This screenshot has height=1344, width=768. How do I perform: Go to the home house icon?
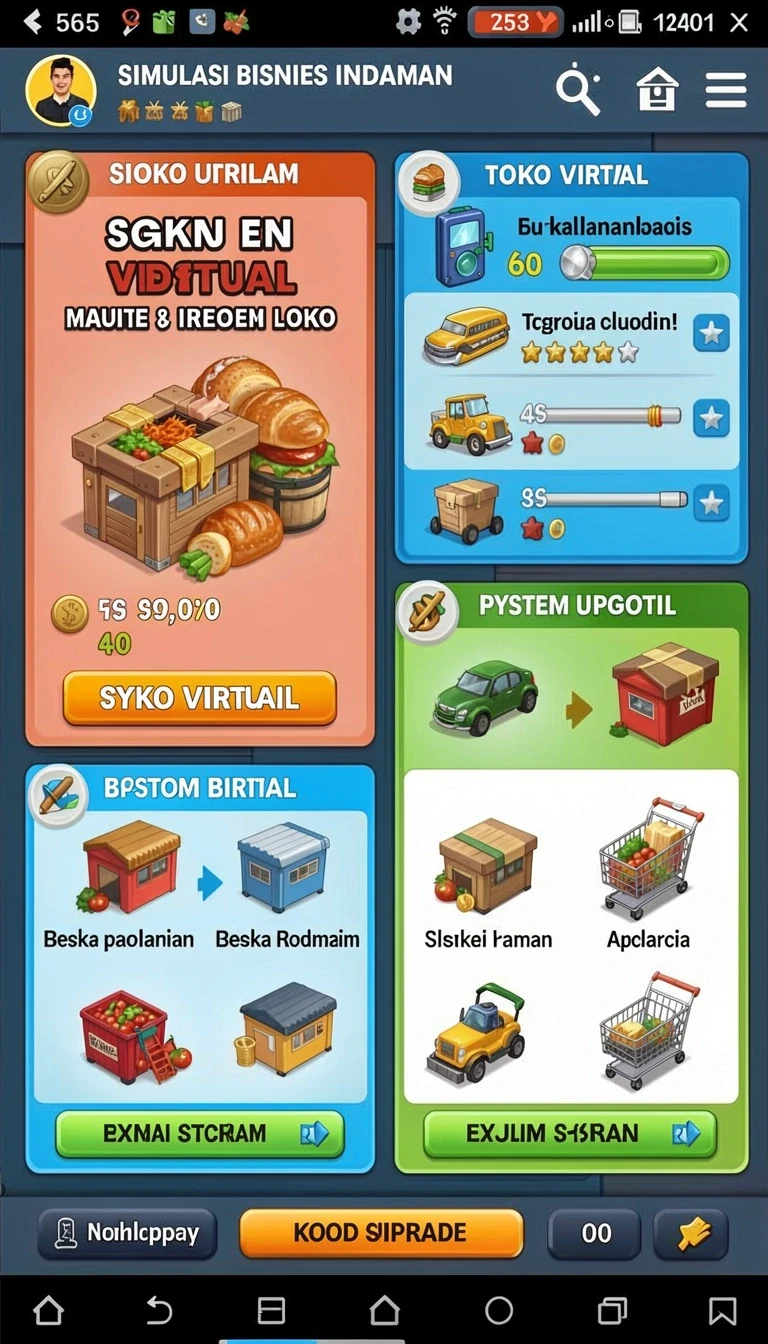(657, 91)
